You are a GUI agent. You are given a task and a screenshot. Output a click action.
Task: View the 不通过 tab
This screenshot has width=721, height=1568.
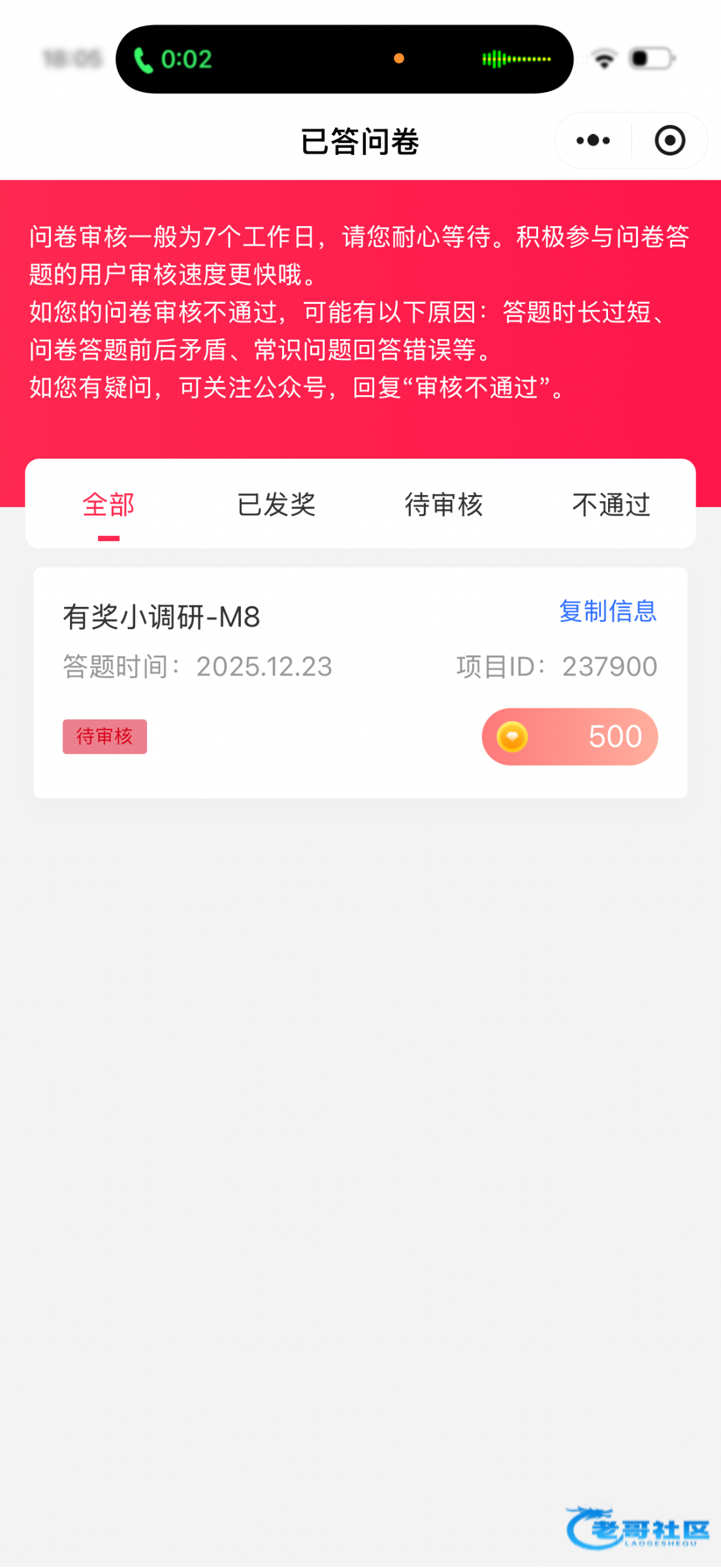point(611,505)
